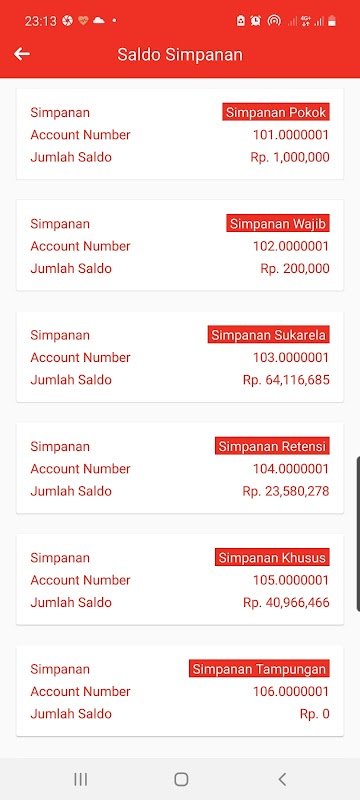
Task: Tap the system home button
Action: (x=181, y=779)
